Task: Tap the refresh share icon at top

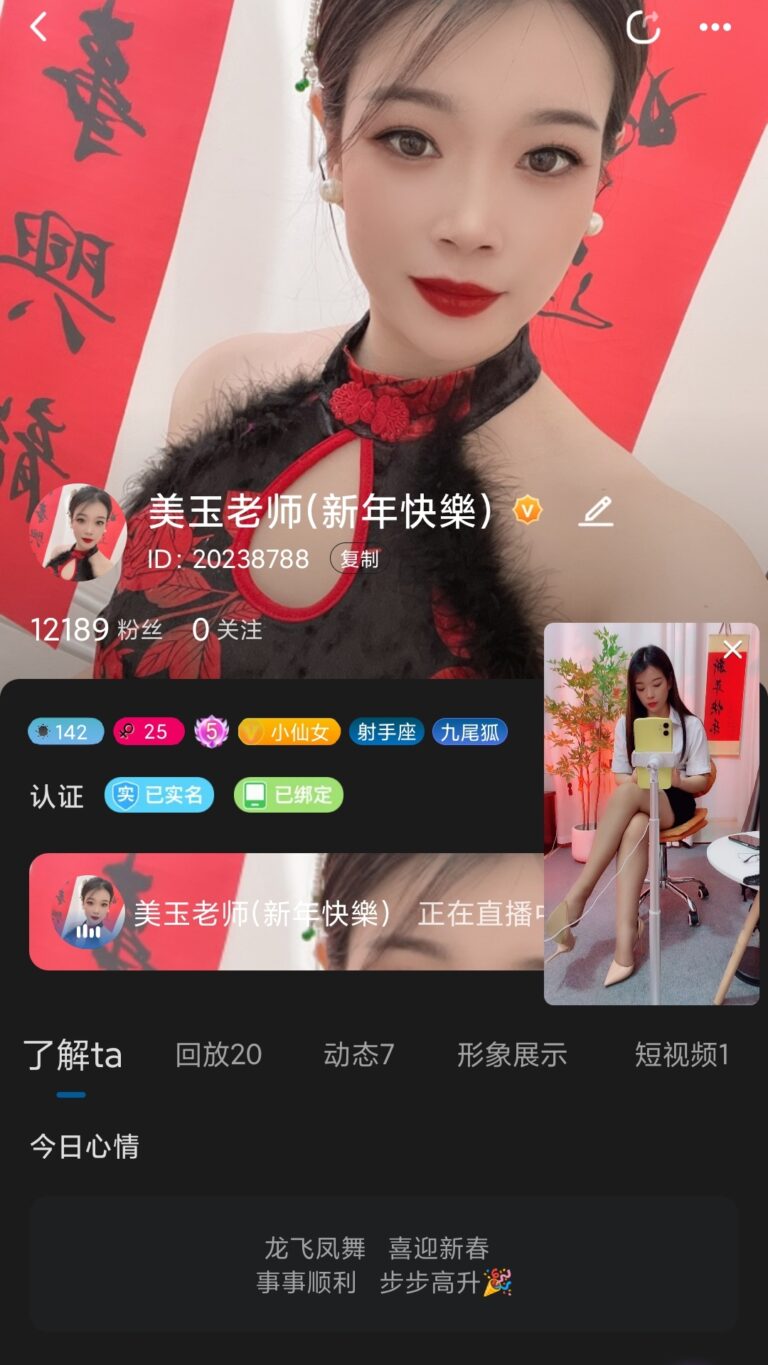Action: [x=643, y=27]
